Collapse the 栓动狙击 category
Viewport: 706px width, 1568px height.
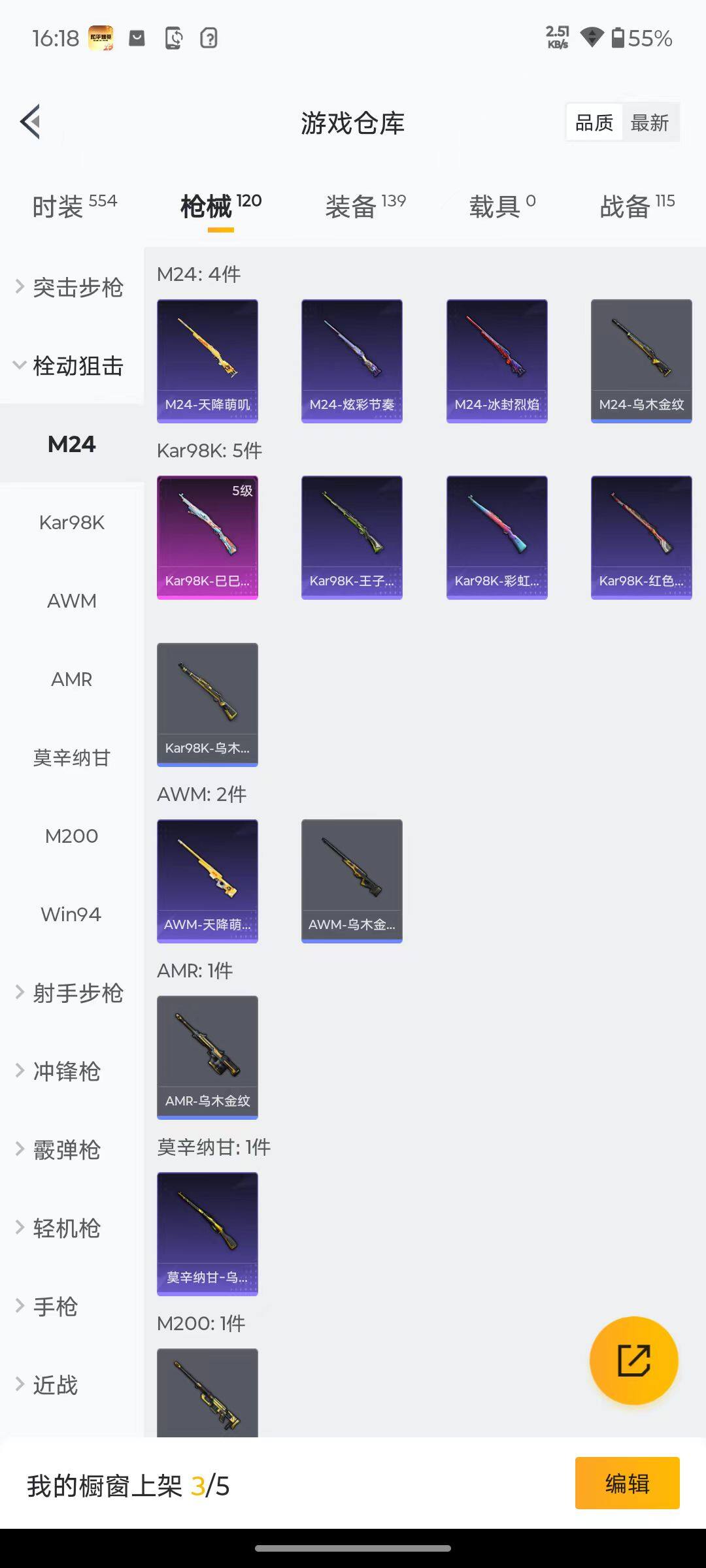71,366
